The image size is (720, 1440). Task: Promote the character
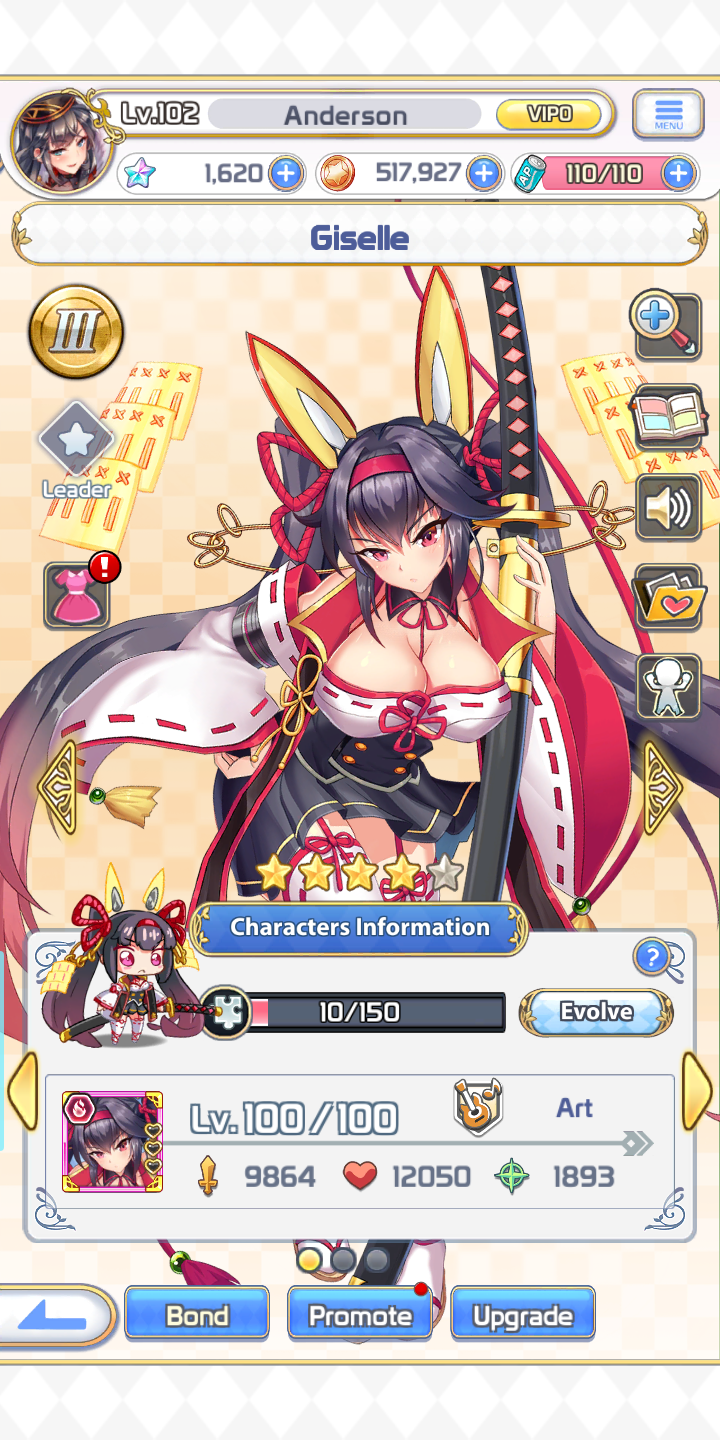[x=360, y=1315]
